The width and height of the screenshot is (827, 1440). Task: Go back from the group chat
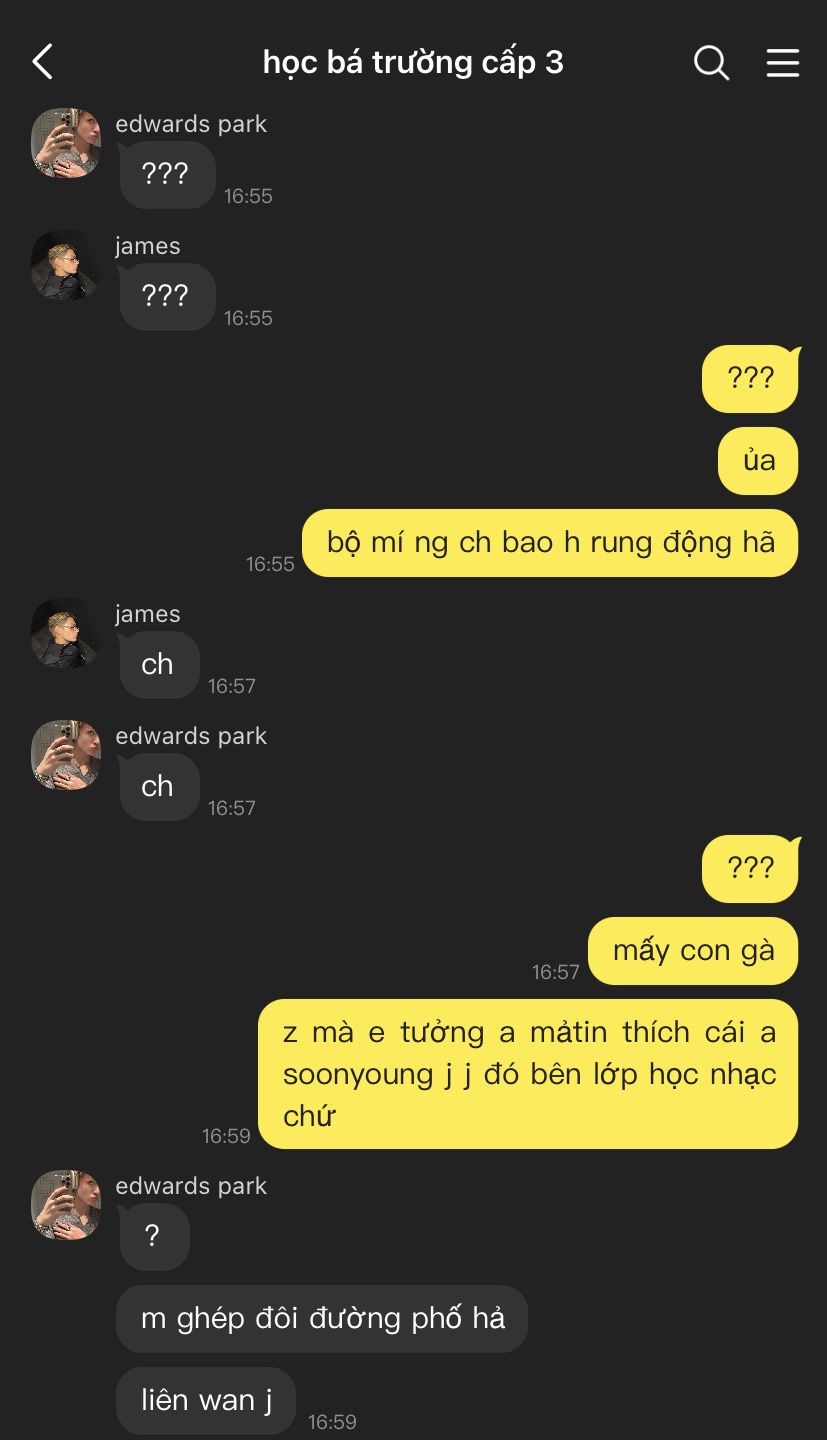(x=43, y=62)
